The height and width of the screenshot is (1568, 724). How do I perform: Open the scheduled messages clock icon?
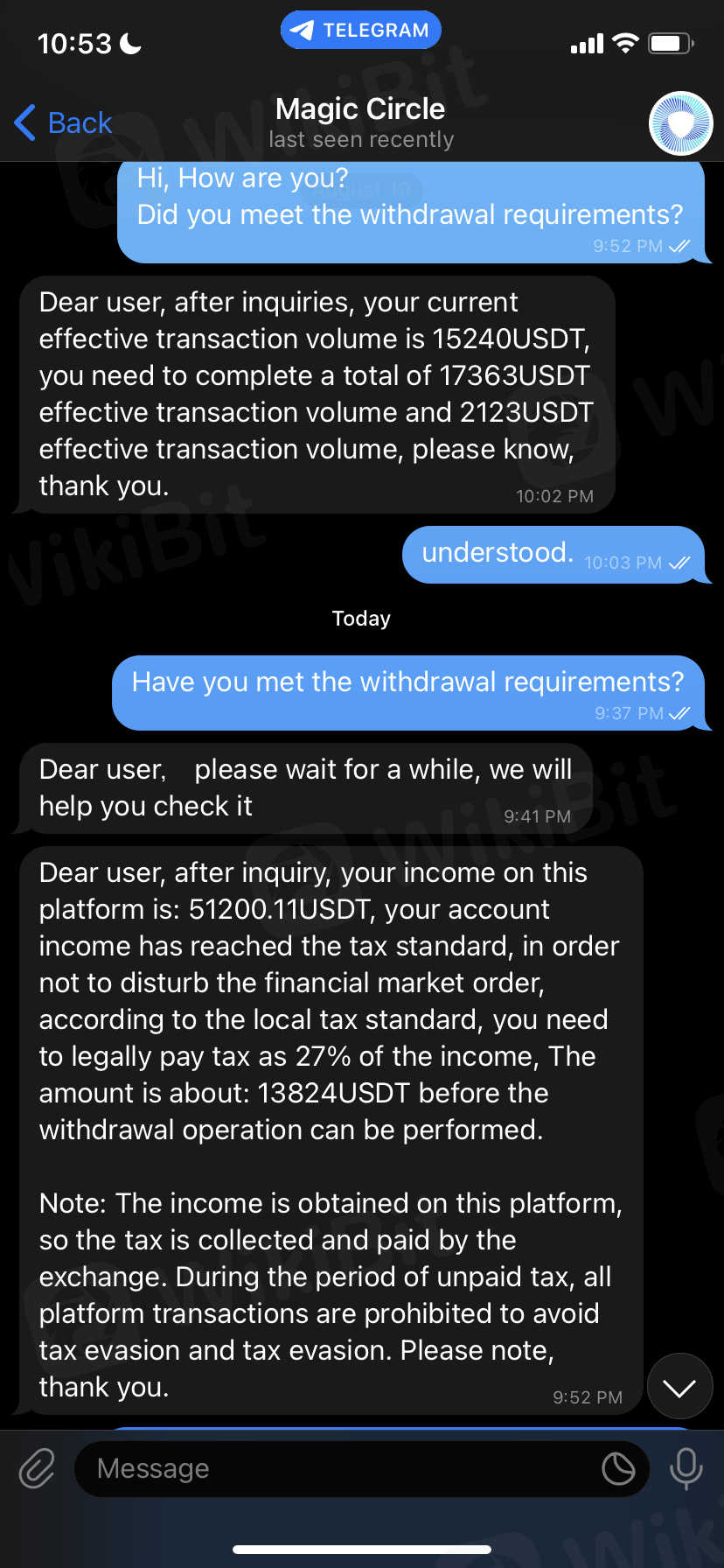(618, 1468)
